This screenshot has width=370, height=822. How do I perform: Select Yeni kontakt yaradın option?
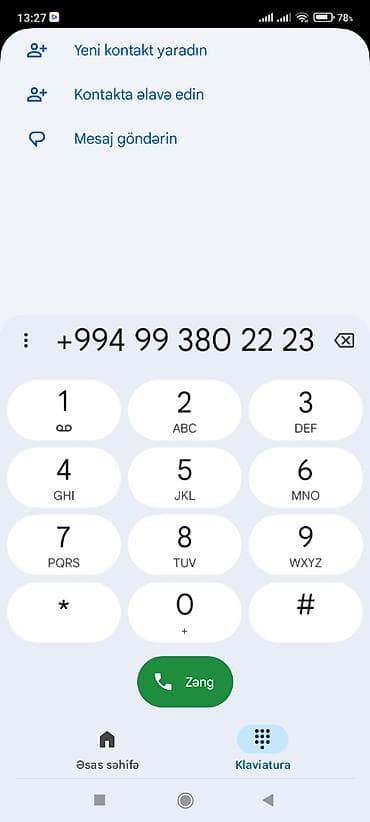pyautogui.click(x=184, y=51)
